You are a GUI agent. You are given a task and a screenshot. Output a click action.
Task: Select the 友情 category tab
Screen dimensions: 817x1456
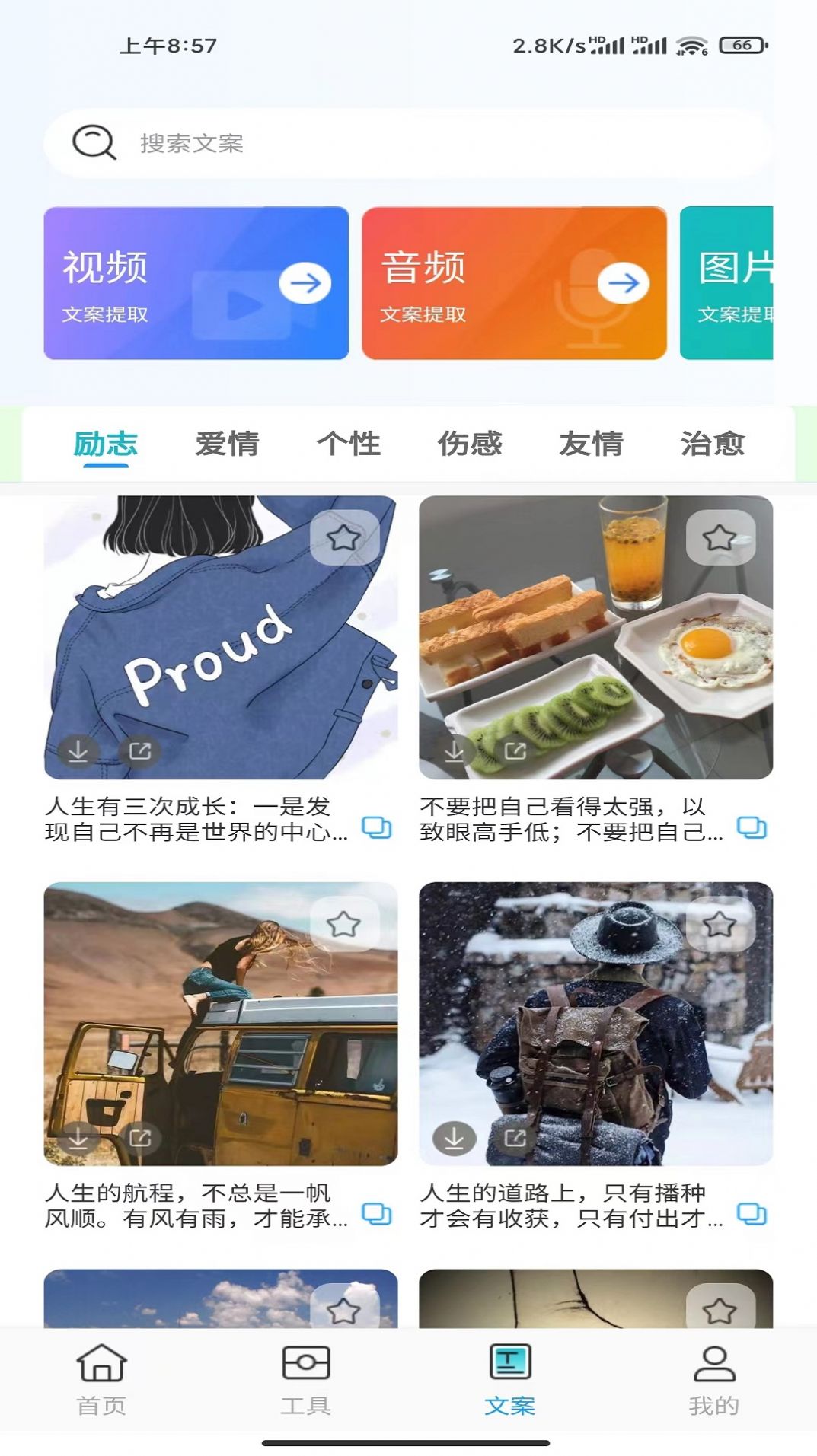click(x=591, y=444)
